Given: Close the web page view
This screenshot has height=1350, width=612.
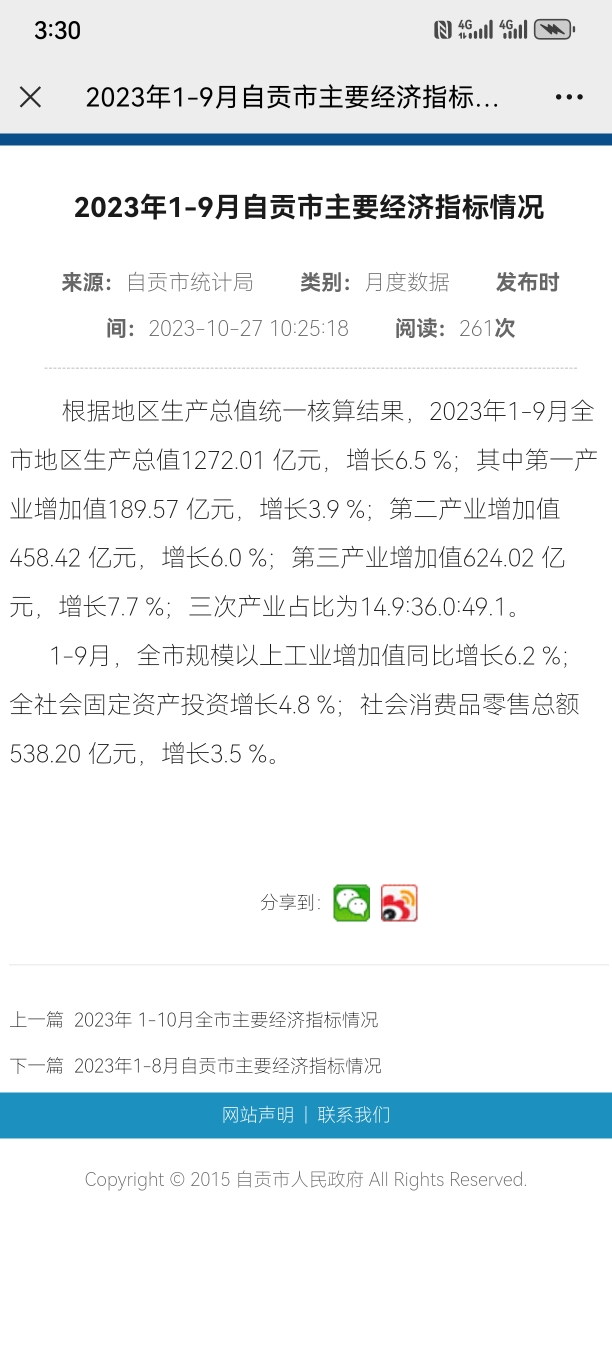Looking at the screenshot, I should pyautogui.click(x=31, y=97).
